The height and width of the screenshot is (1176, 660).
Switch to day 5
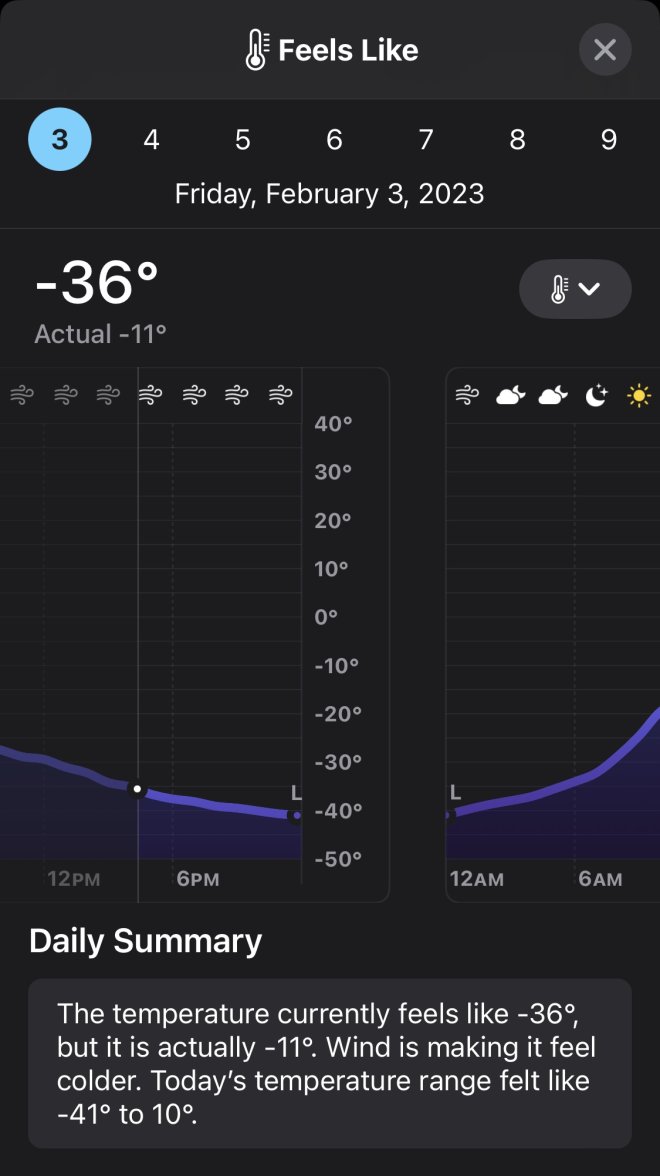coord(243,140)
